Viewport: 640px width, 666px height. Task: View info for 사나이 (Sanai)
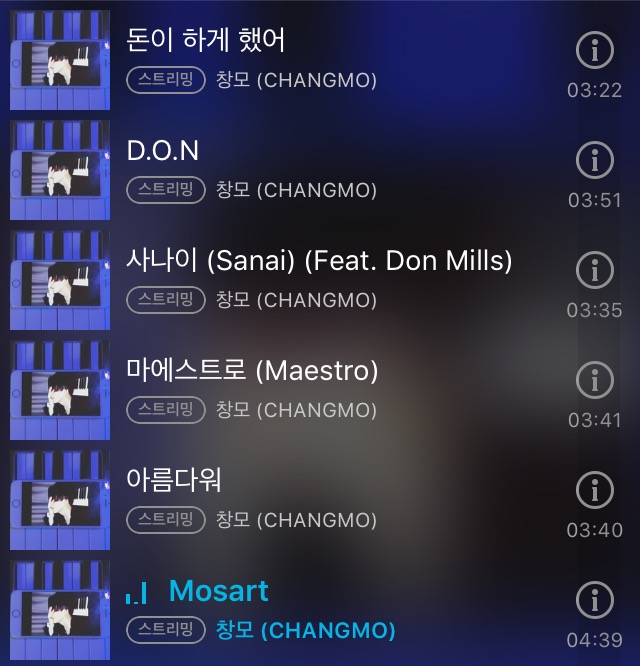[x=595, y=269]
